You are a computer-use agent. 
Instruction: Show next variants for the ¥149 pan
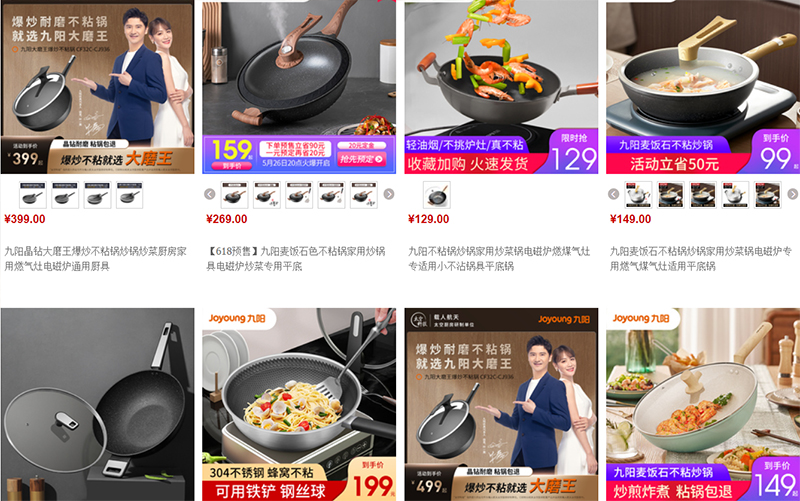click(x=793, y=195)
